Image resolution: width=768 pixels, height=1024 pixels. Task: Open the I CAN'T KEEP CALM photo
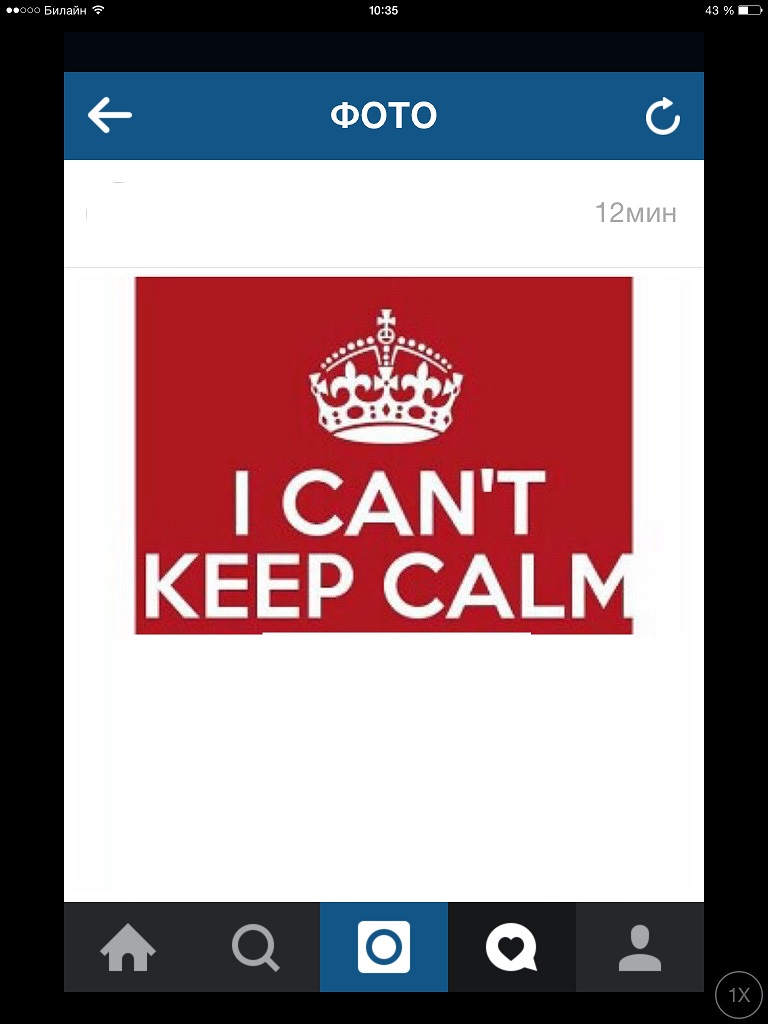click(384, 455)
